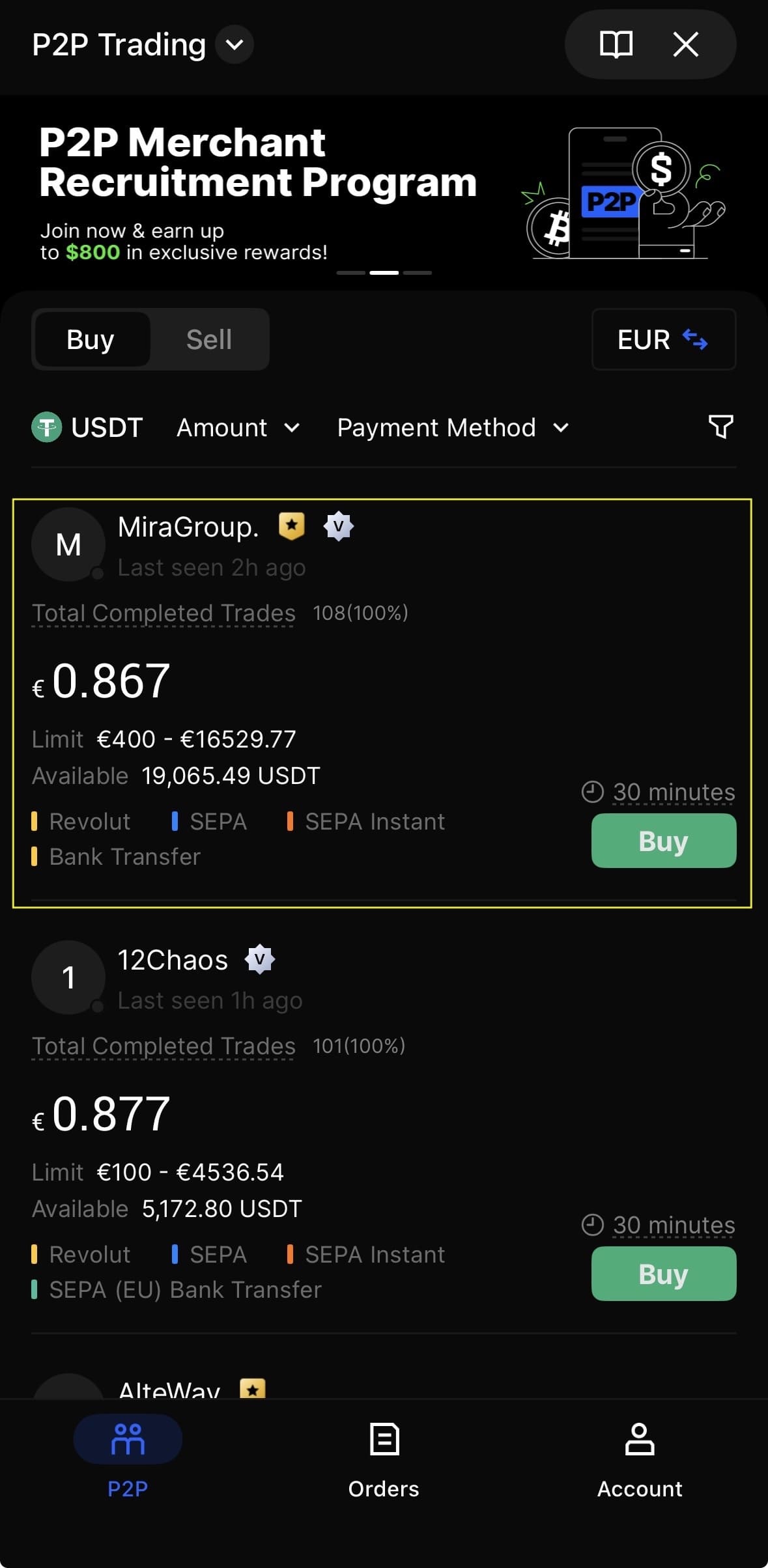The width and height of the screenshot is (768, 1568).
Task: Expand the P2P Trading dropdown
Action: pos(234,45)
